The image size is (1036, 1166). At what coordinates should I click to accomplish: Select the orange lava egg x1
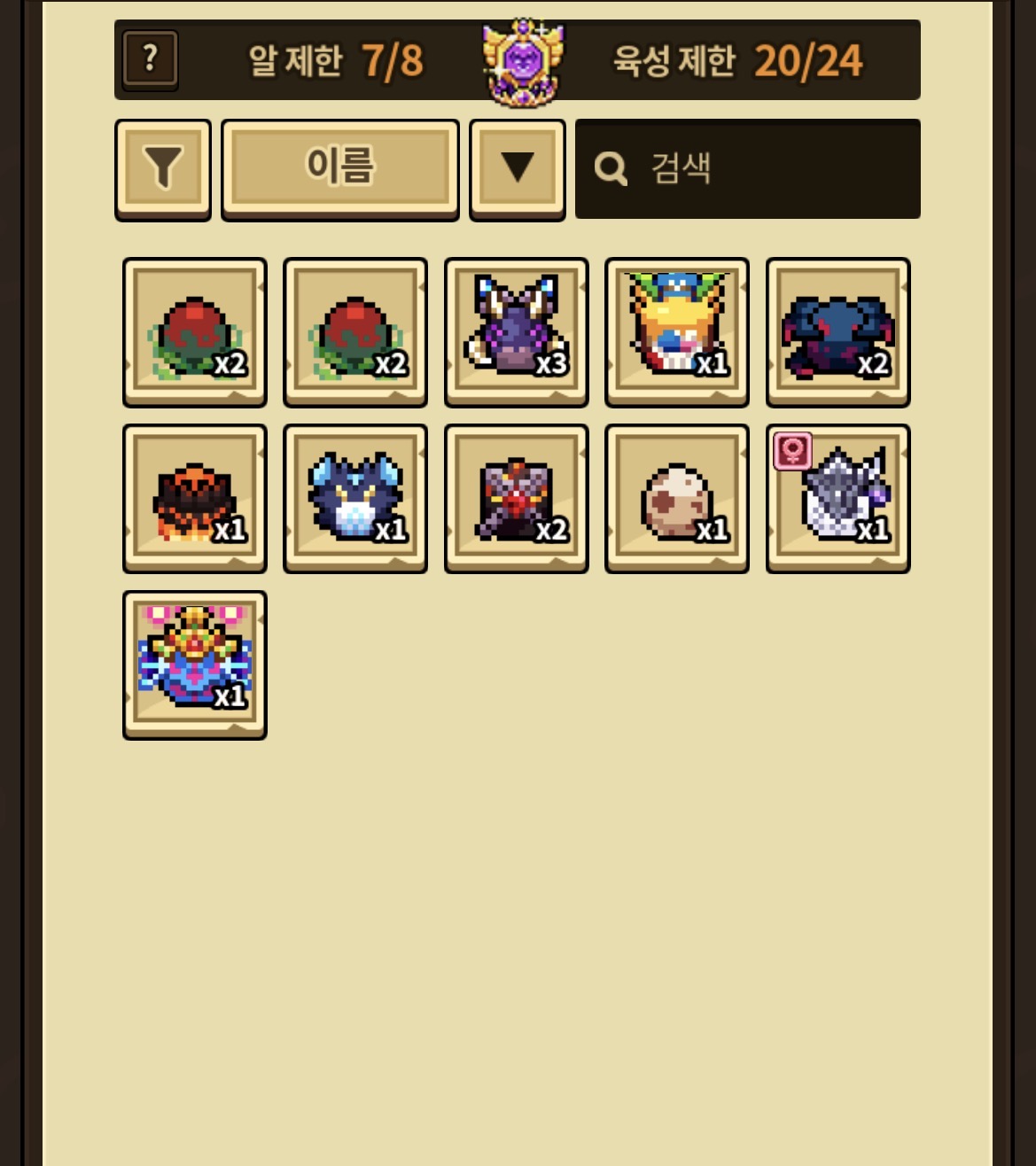pos(194,499)
